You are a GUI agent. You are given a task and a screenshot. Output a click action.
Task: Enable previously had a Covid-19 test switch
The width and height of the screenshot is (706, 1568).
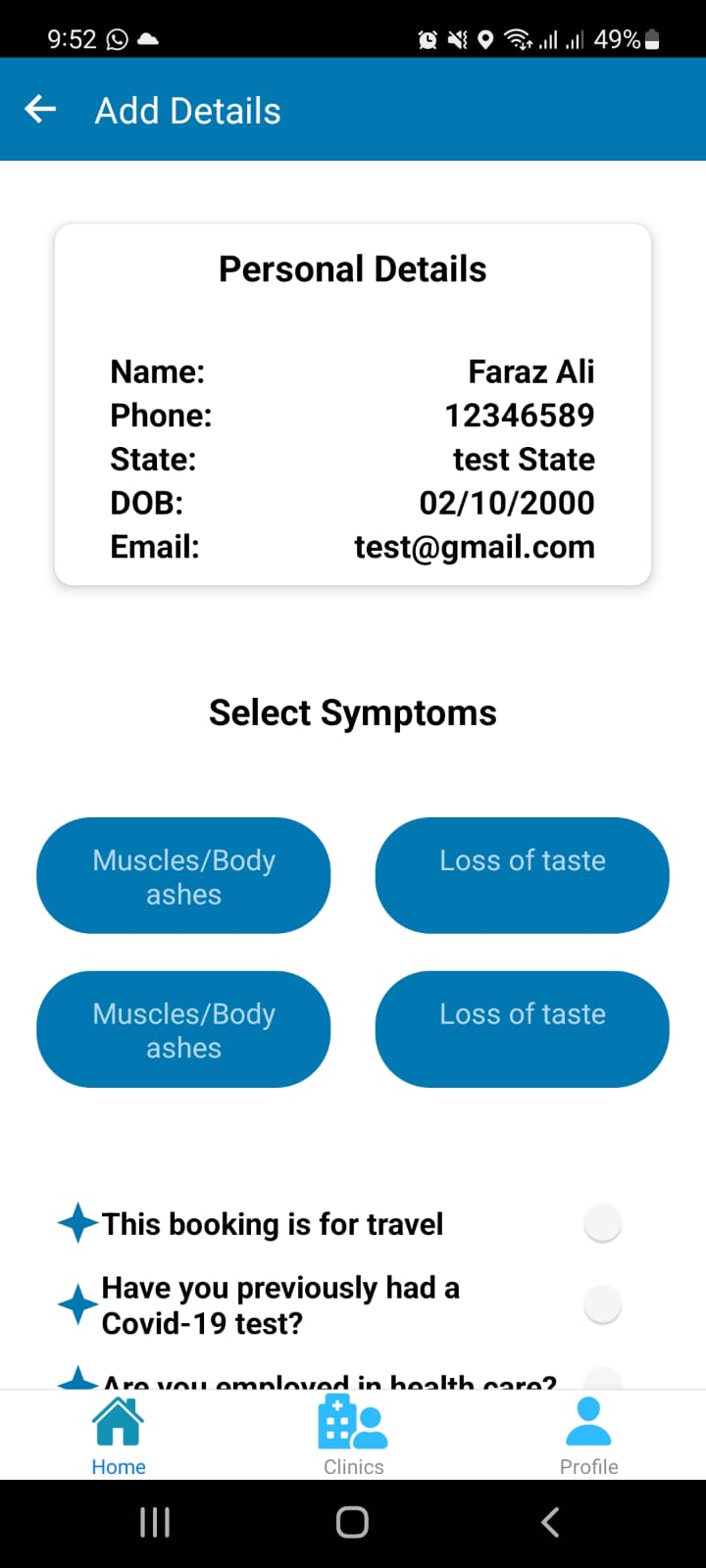(602, 1304)
